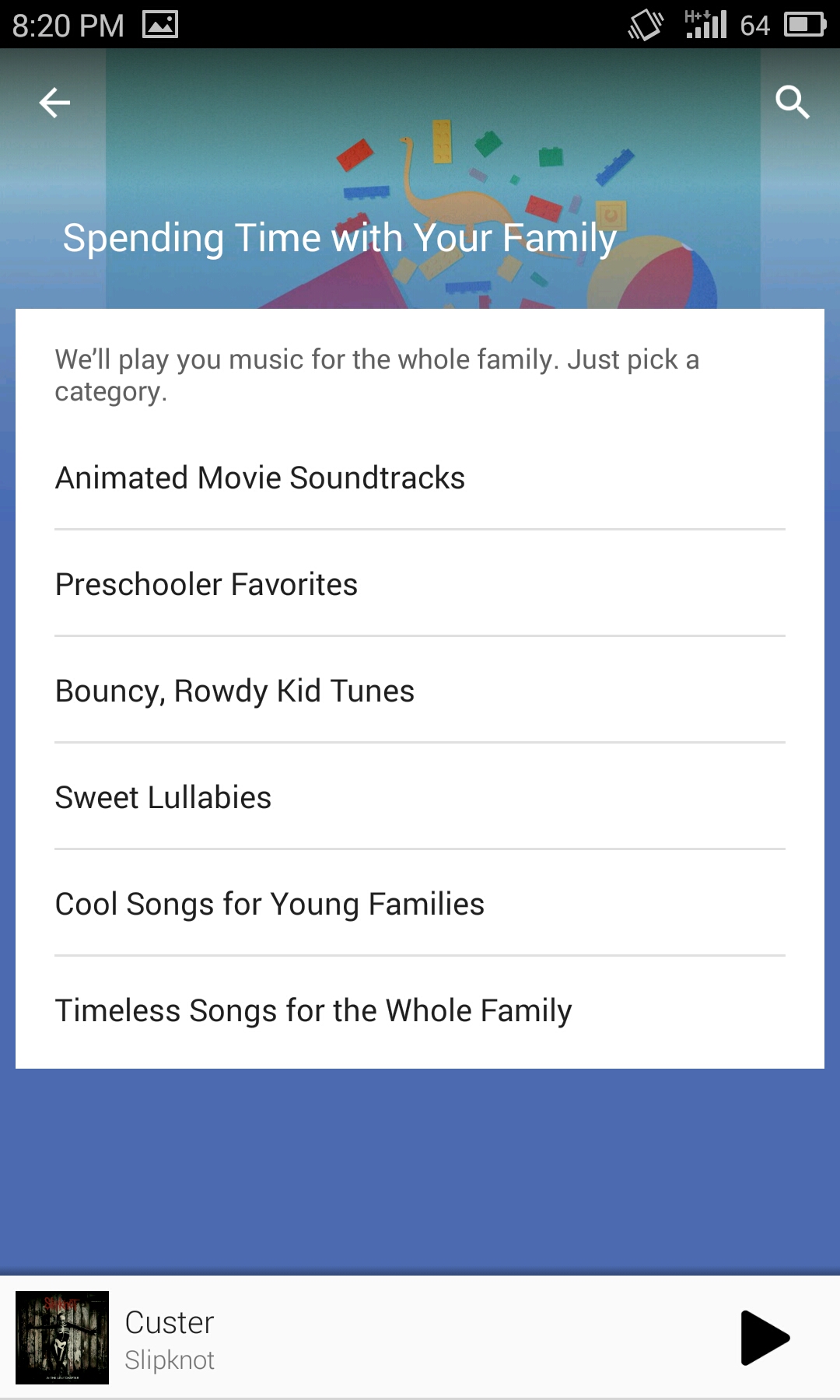
Task: Select Cool Songs for Young Families
Action: pos(420,904)
